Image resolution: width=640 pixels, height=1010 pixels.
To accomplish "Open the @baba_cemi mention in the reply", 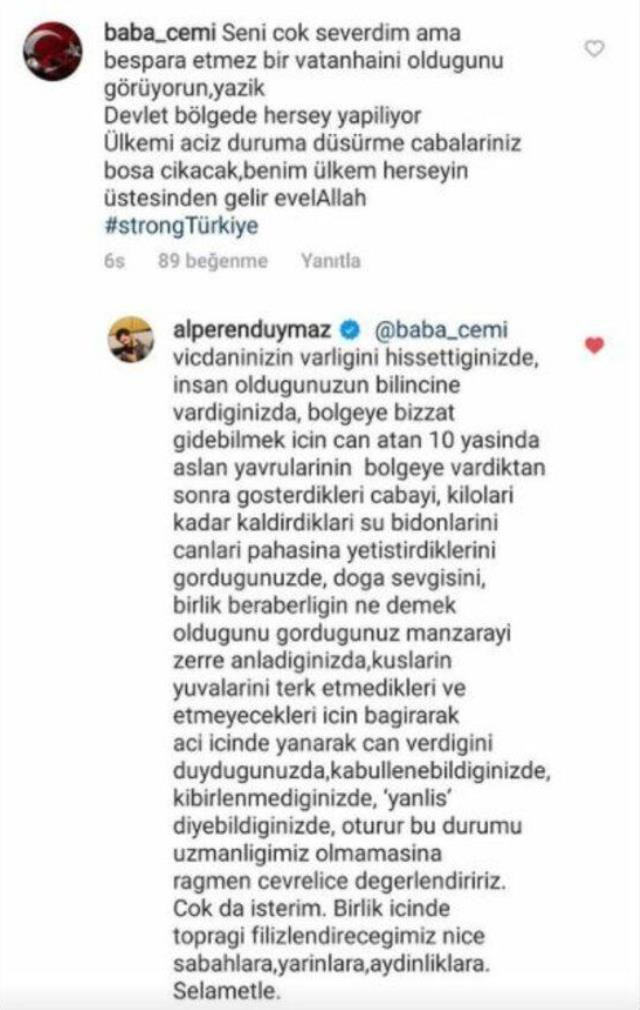I will pos(440,330).
